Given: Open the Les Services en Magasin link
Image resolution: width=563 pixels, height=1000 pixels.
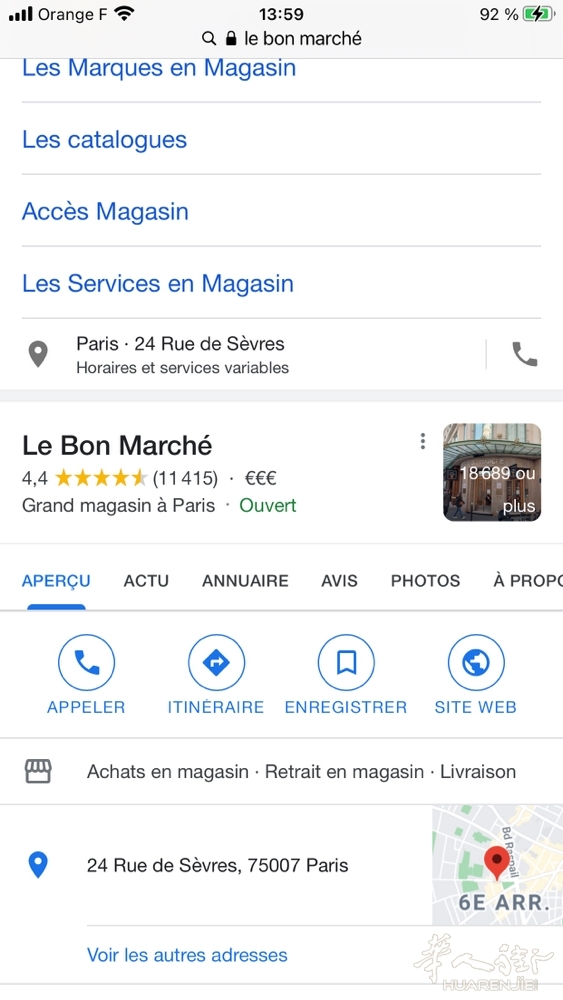Looking at the screenshot, I should pyautogui.click(x=157, y=284).
